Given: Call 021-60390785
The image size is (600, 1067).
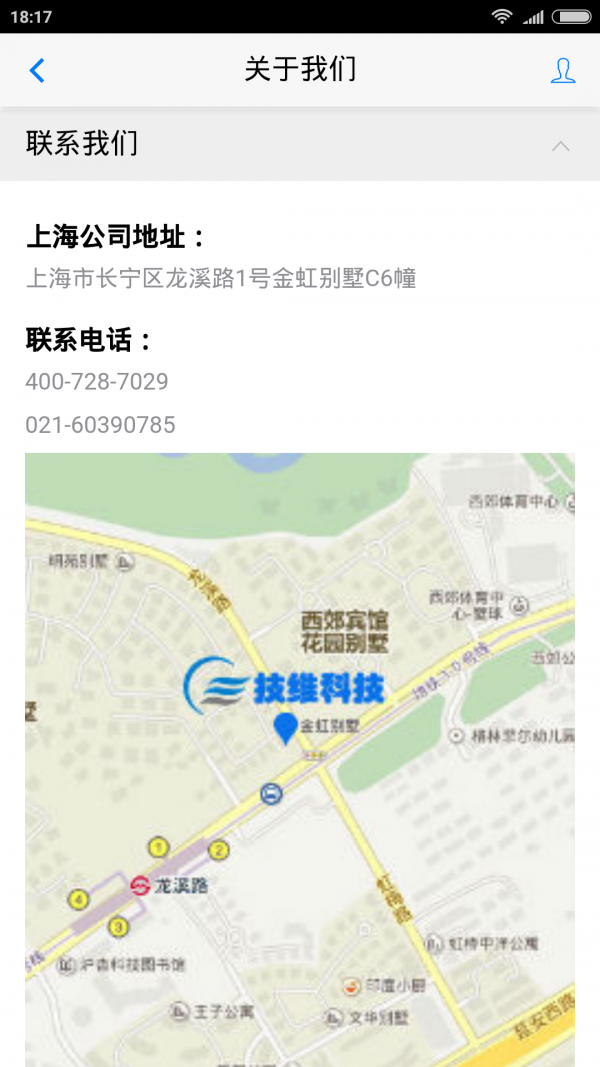Looking at the screenshot, I should click(x=100, y=425).
